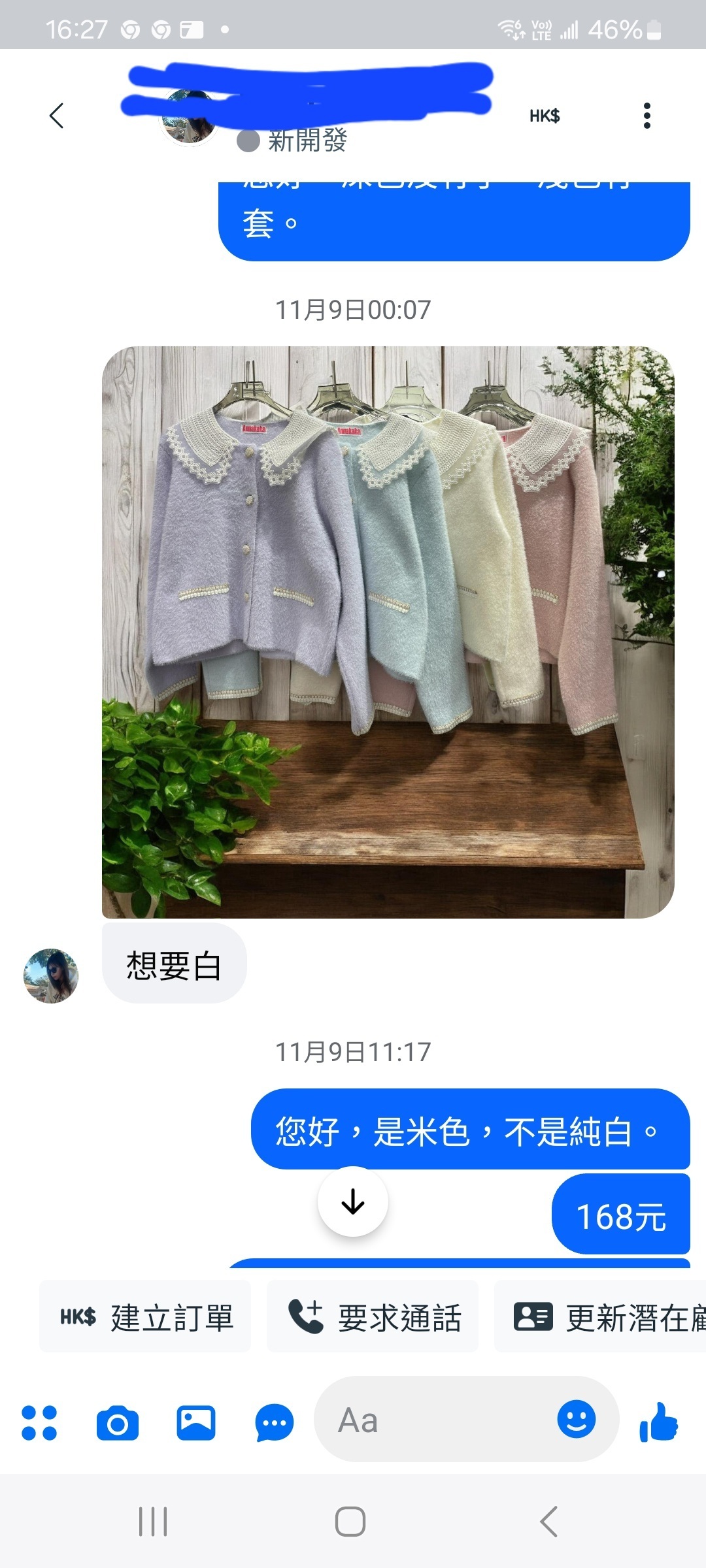Open the emoji picker smiley
This screenshot has width=706, height=1568.
577,1419
